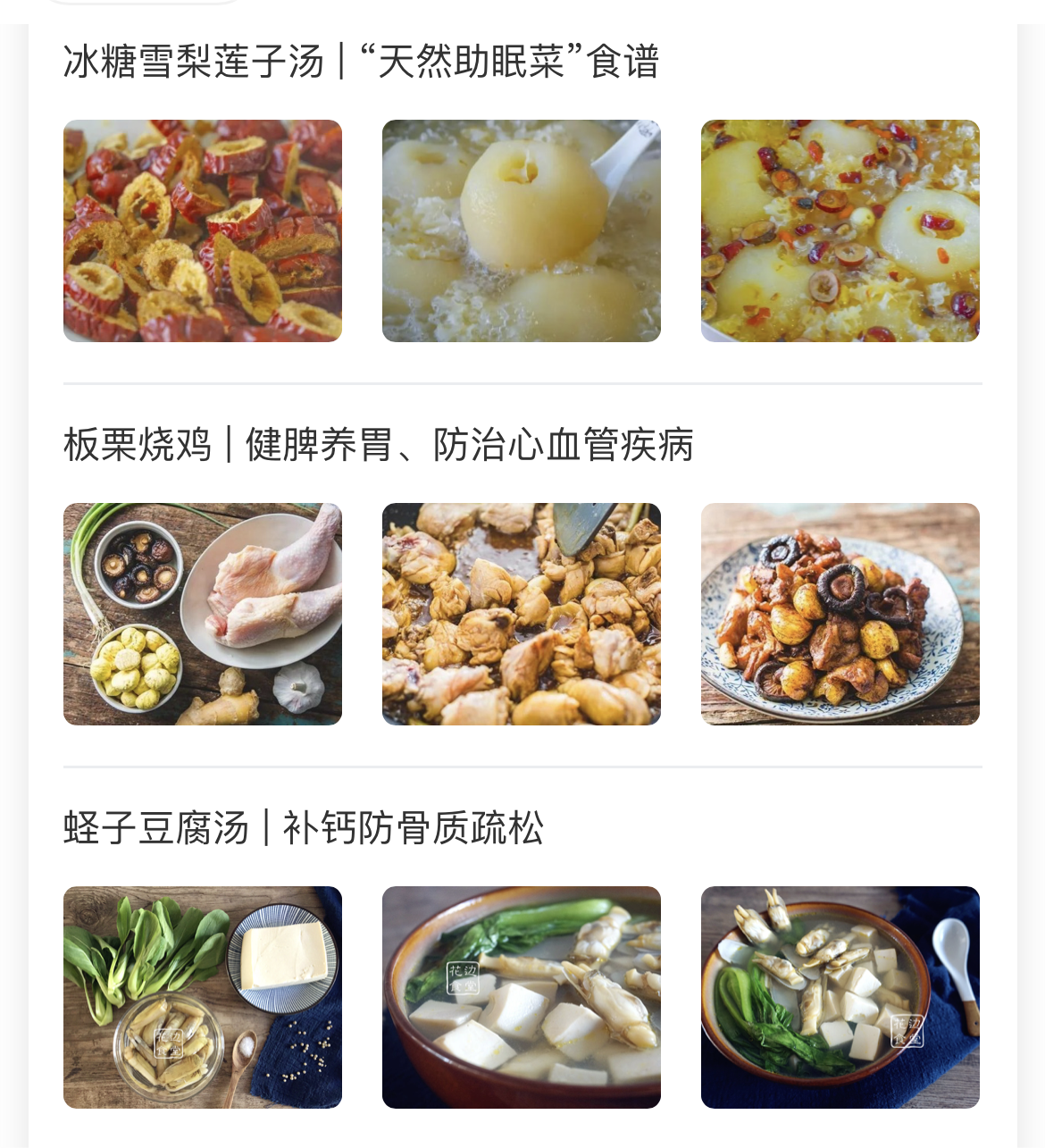Open the 板栗烧鸡 recipe article
This screenshot has width=1045, height=1148.
click(378, 445)
